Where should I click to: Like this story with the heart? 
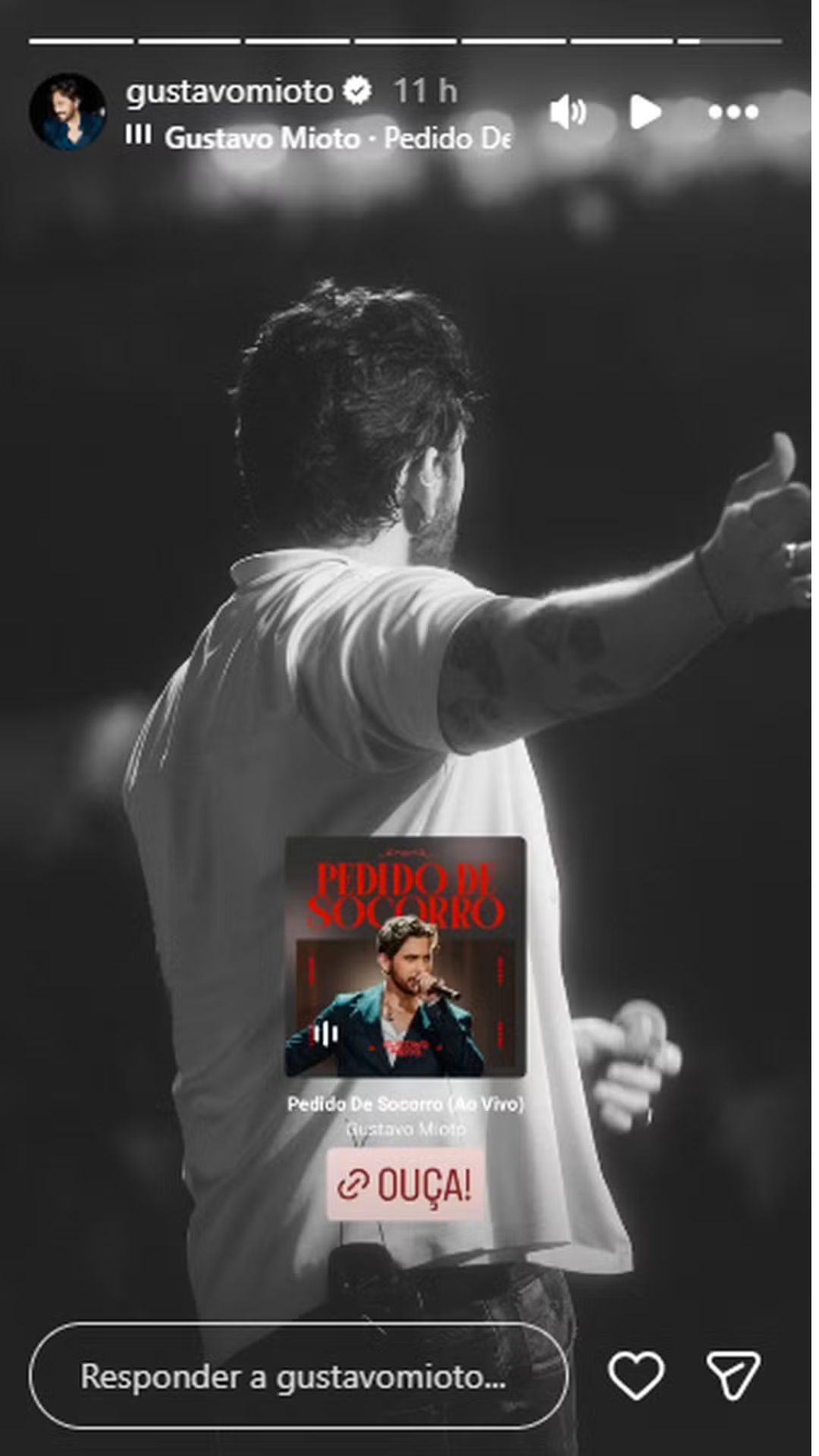pyautogui.click(x=636, y=1376)
